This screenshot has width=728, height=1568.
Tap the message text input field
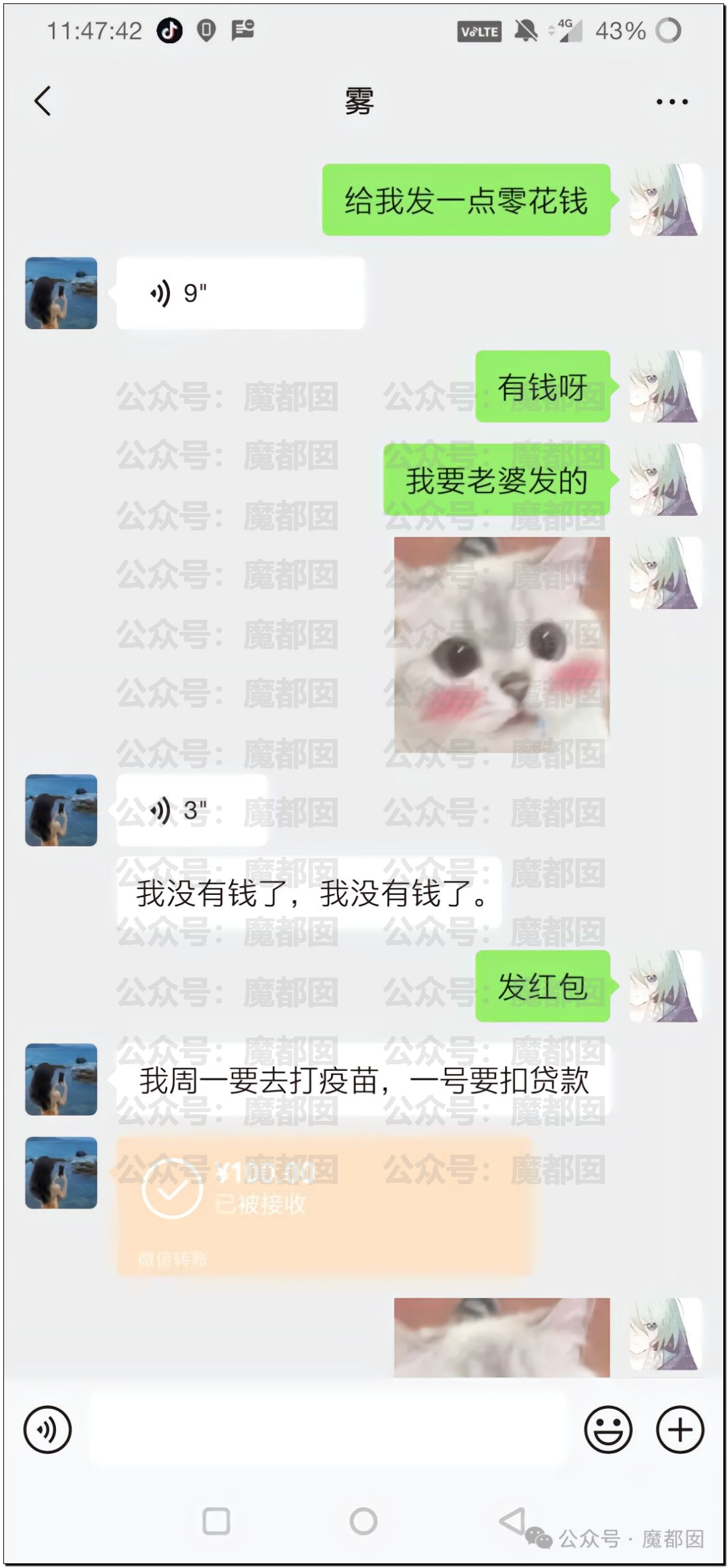[x=328, y=1429]
